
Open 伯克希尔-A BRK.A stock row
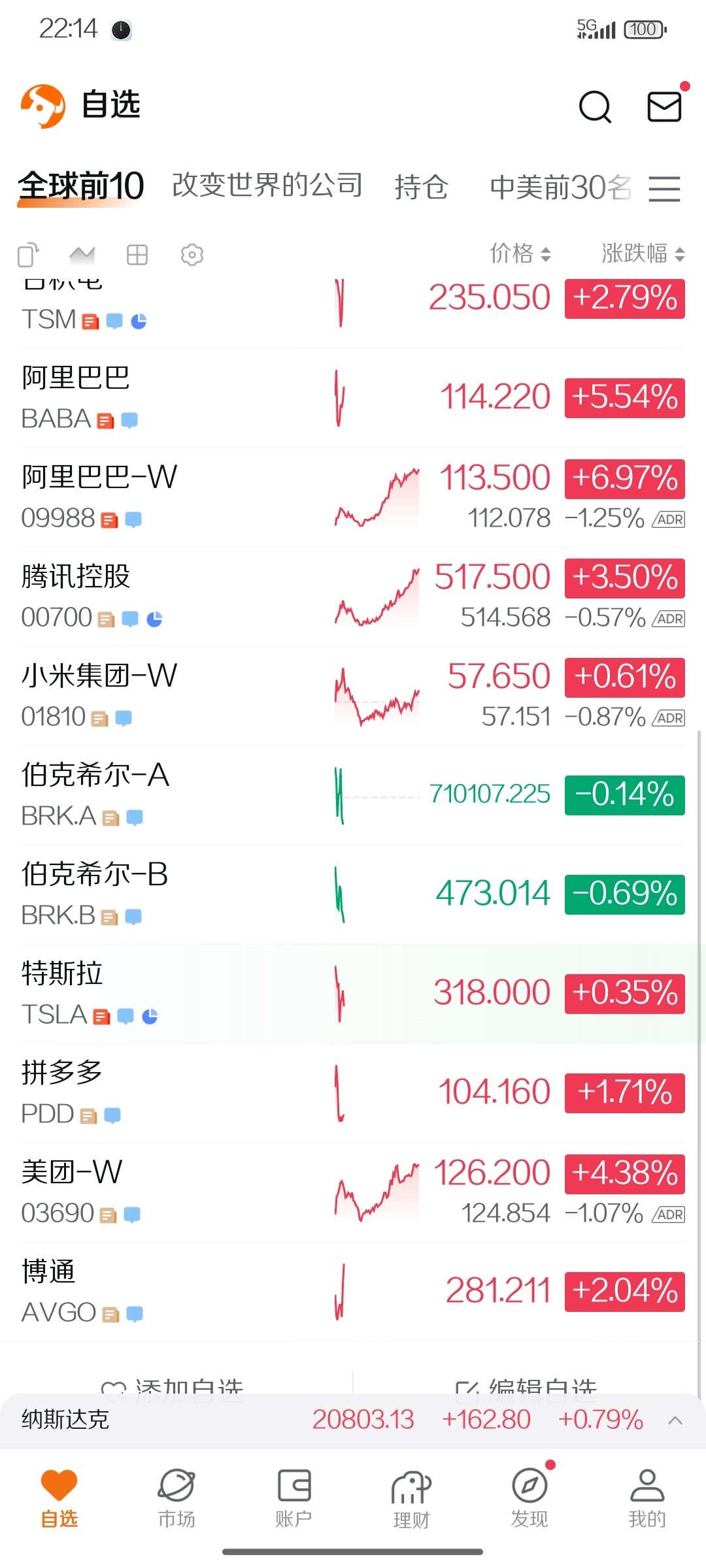click(x=353, y=795)
